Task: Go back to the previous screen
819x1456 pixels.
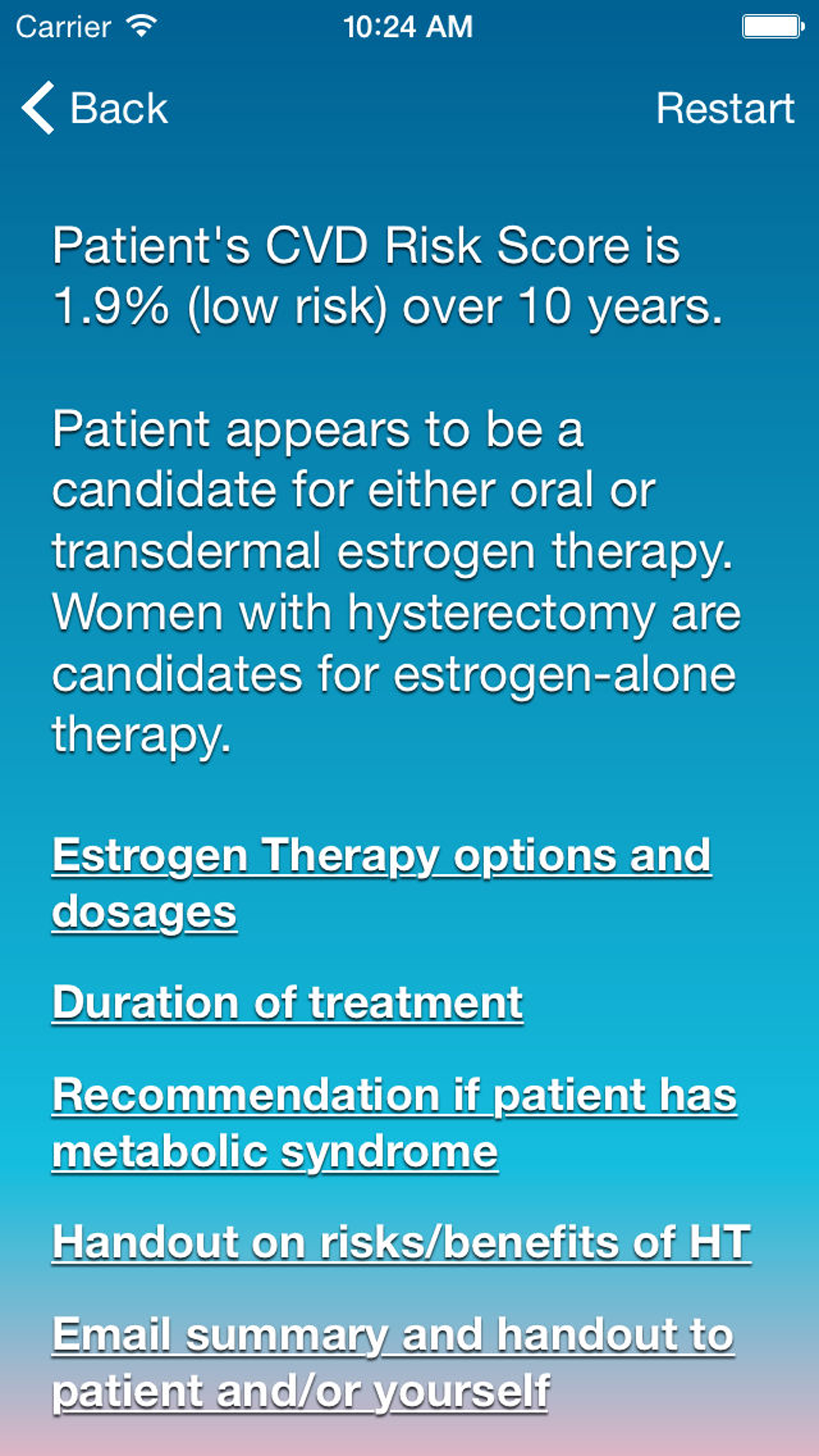Action: [x=96, y=108]
